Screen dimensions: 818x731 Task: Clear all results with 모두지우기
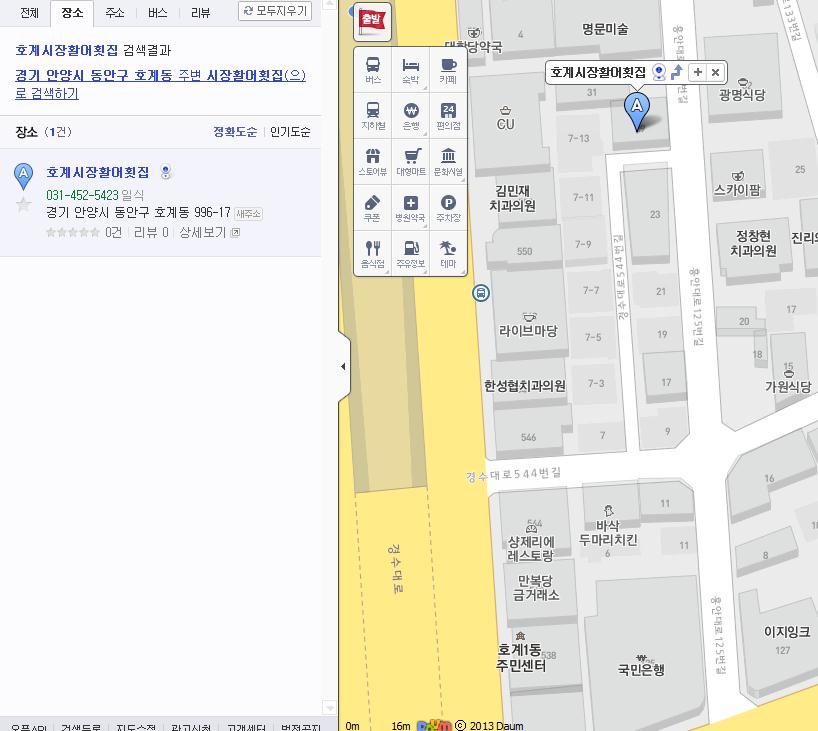click(275, 11)
